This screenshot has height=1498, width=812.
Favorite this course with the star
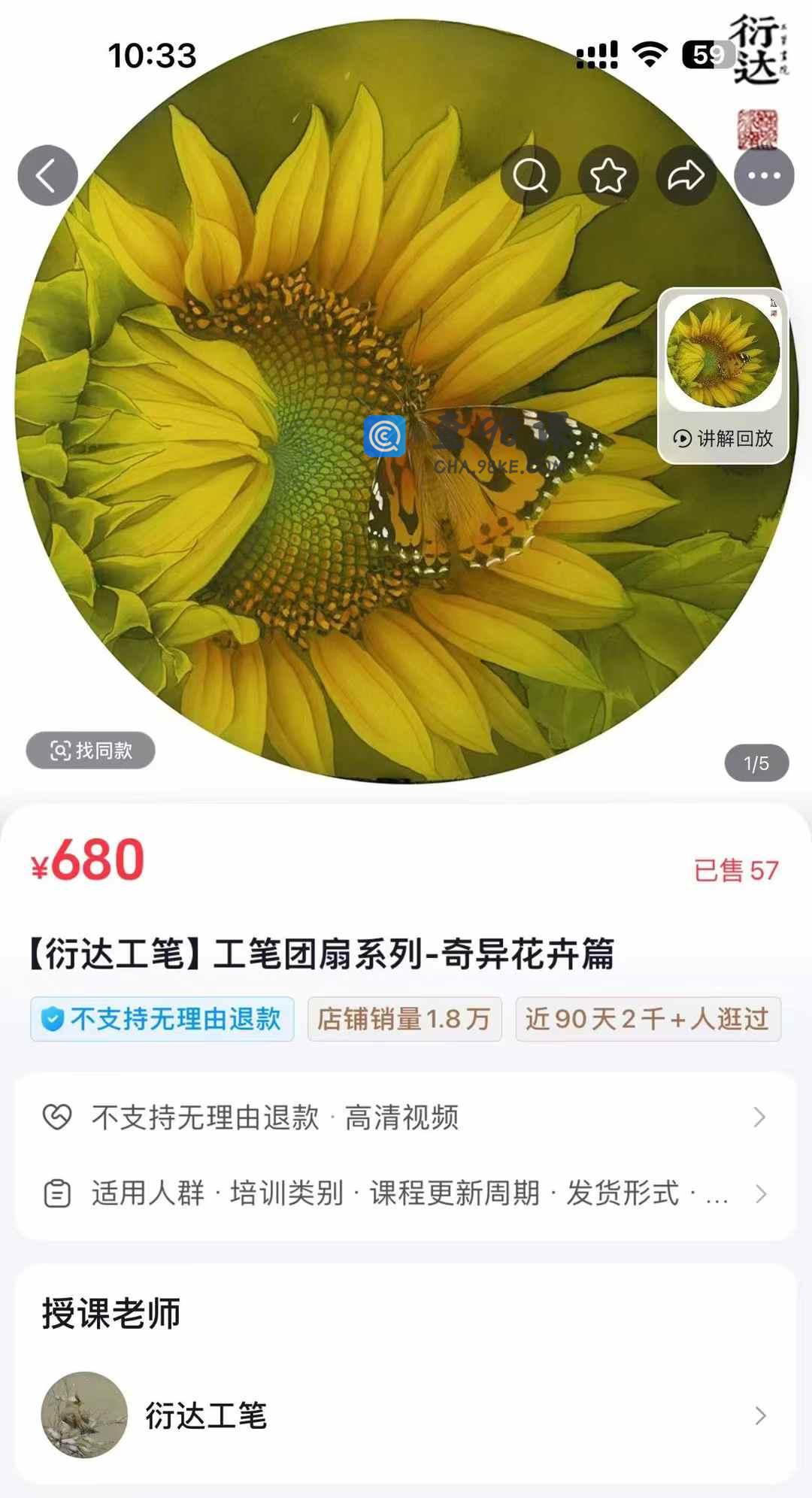point(608,176)
